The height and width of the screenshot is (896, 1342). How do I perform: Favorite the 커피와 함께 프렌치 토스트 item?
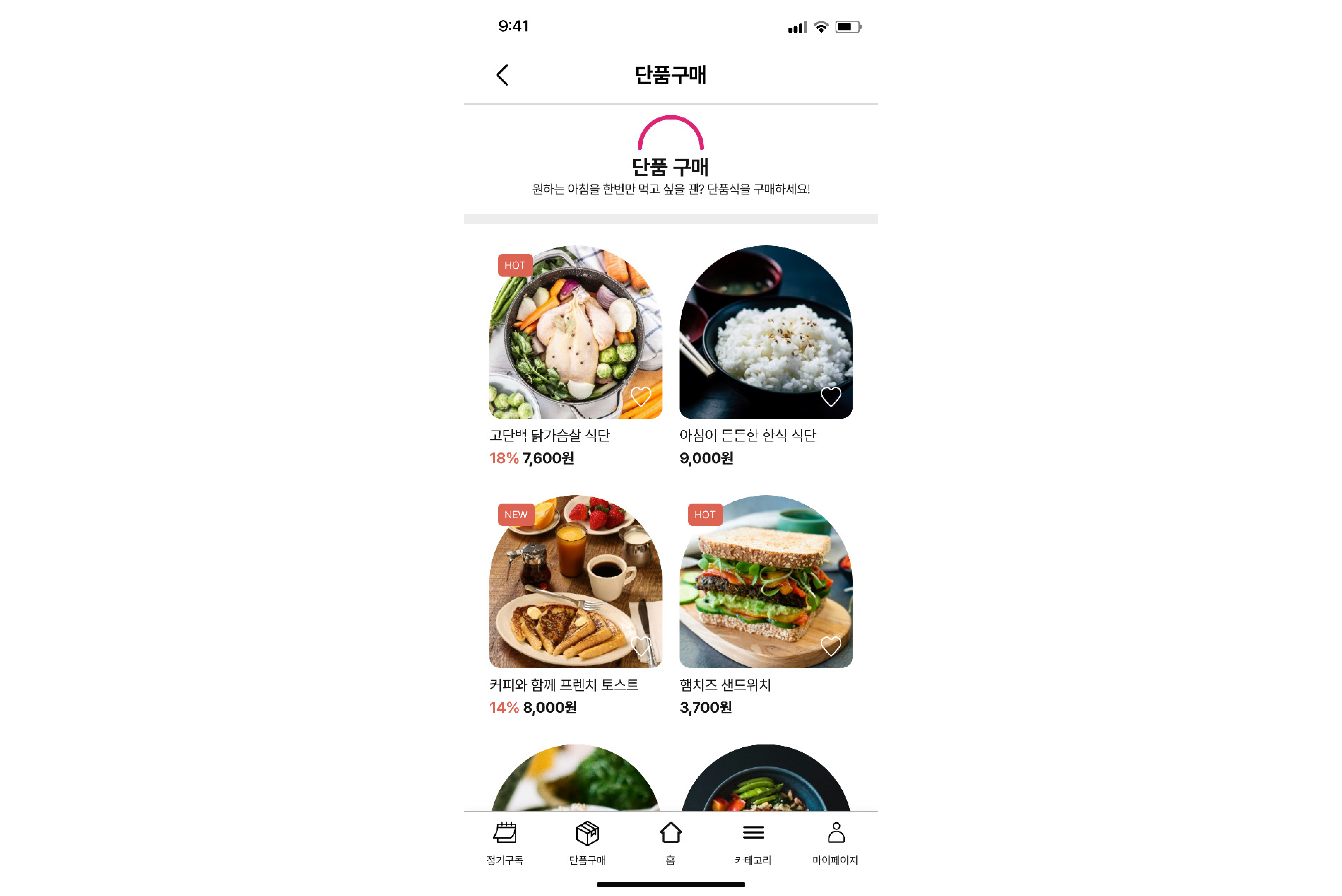tap(640, 646)
